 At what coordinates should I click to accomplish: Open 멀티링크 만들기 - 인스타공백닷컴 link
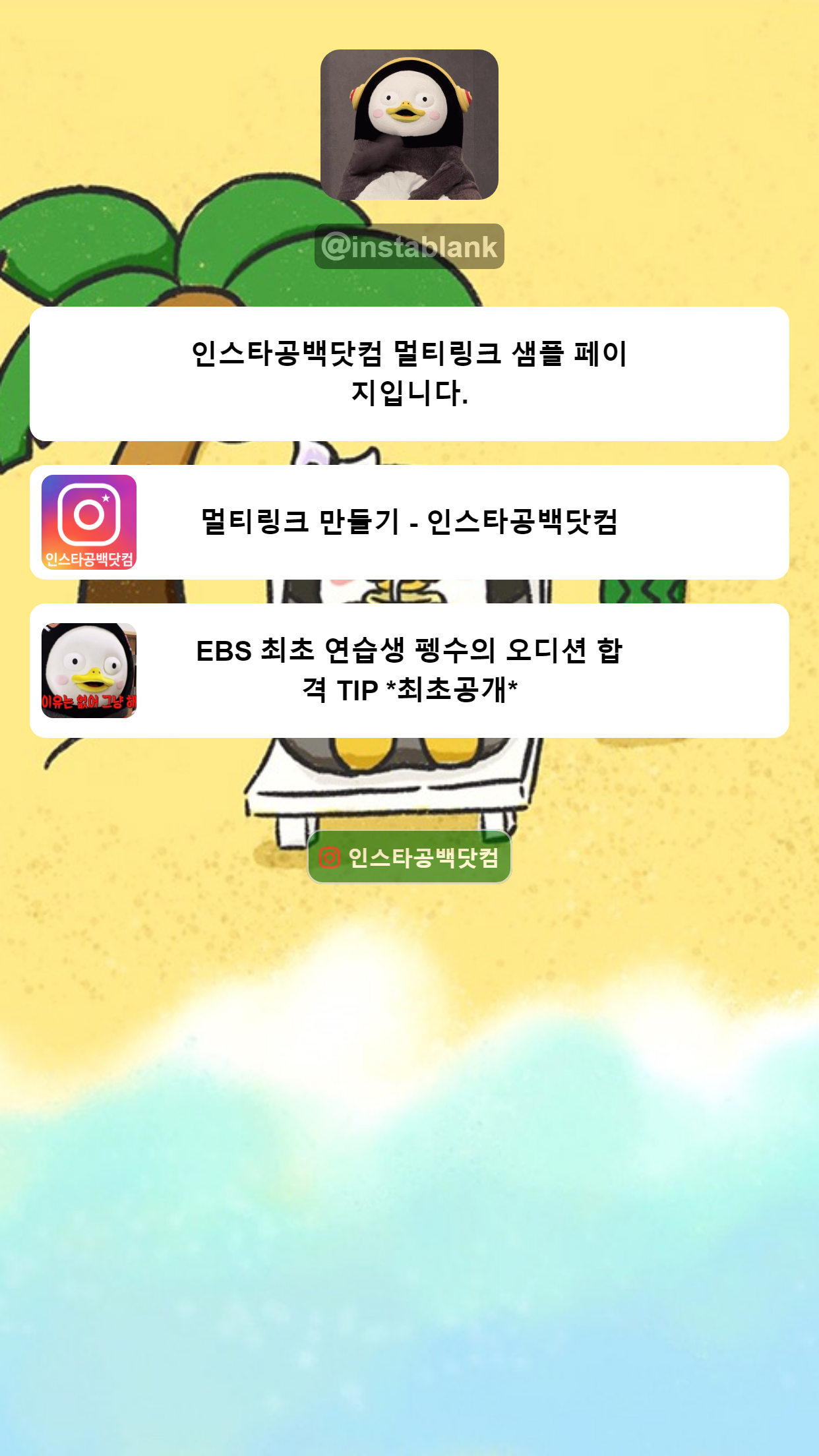tap(409, 522)
